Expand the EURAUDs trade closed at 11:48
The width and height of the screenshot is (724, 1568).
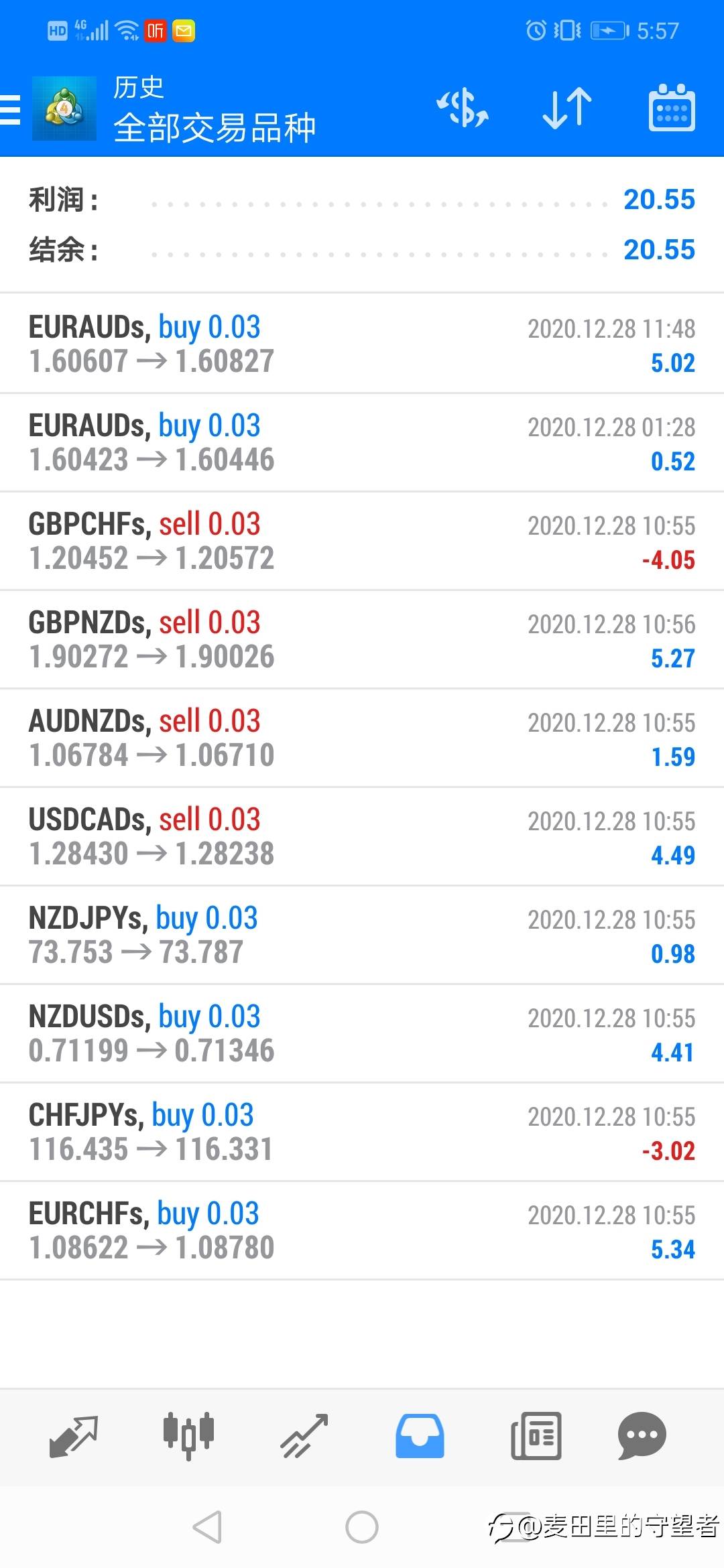click(362, 344)
